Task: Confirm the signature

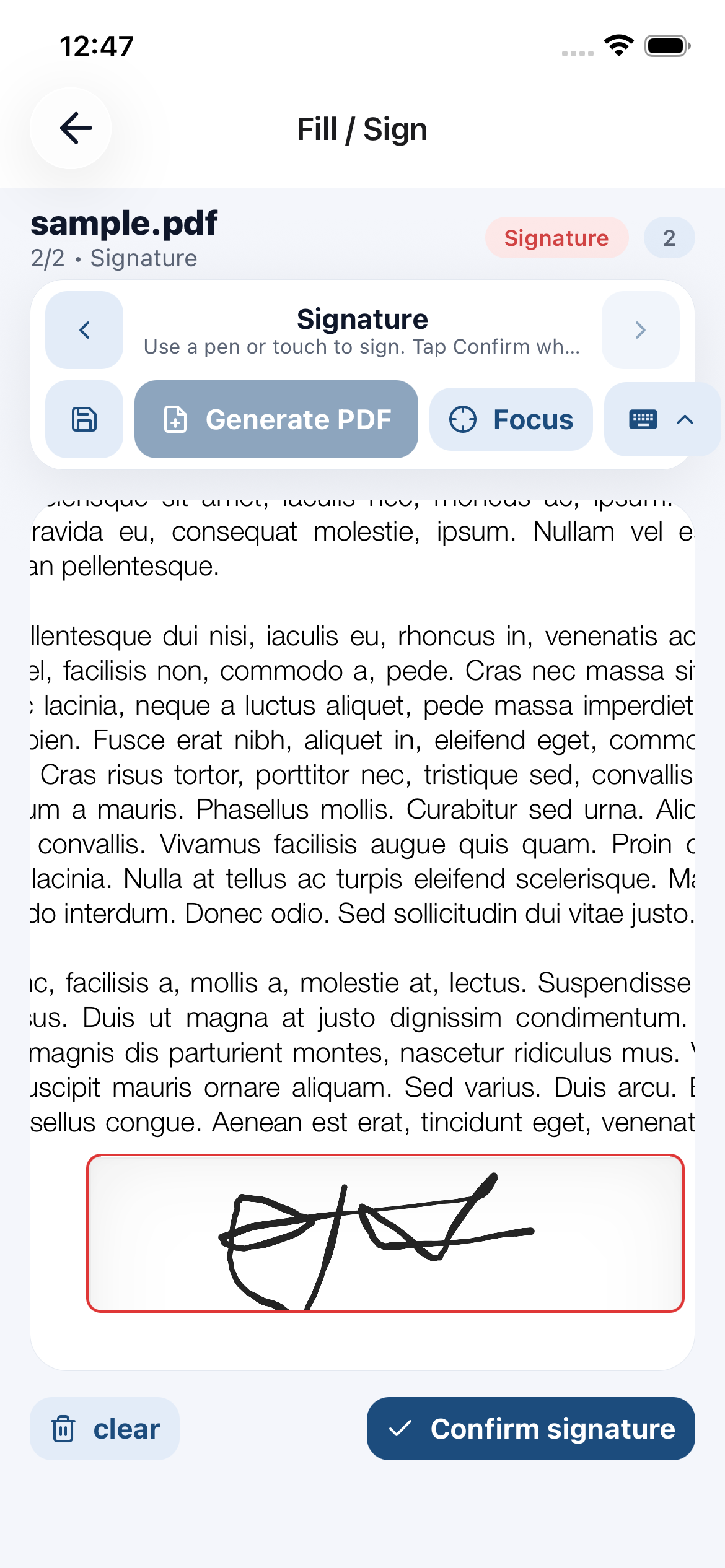Action: click(531, 1429)
